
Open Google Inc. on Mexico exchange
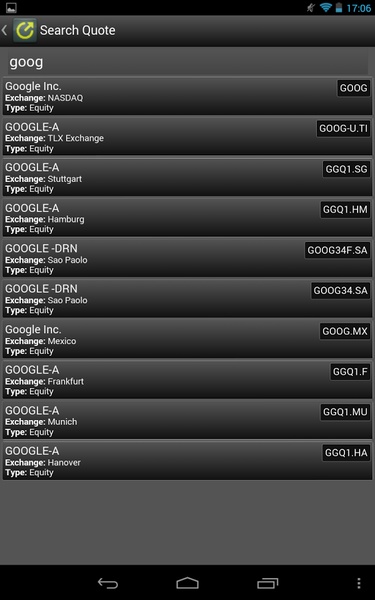click(188, 340)
